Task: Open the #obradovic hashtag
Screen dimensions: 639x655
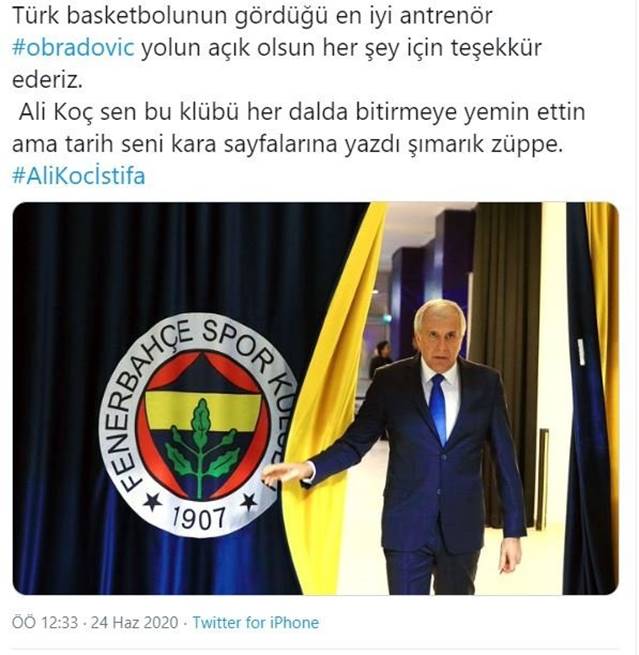Action: click(72, 50)
